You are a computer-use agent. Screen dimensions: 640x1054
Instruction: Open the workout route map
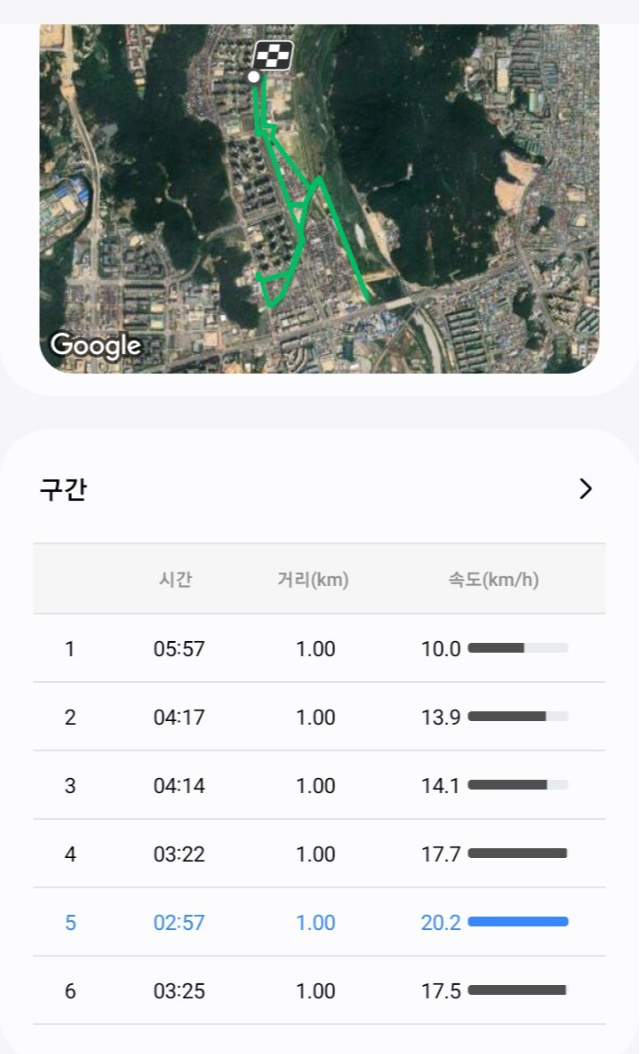319,198
